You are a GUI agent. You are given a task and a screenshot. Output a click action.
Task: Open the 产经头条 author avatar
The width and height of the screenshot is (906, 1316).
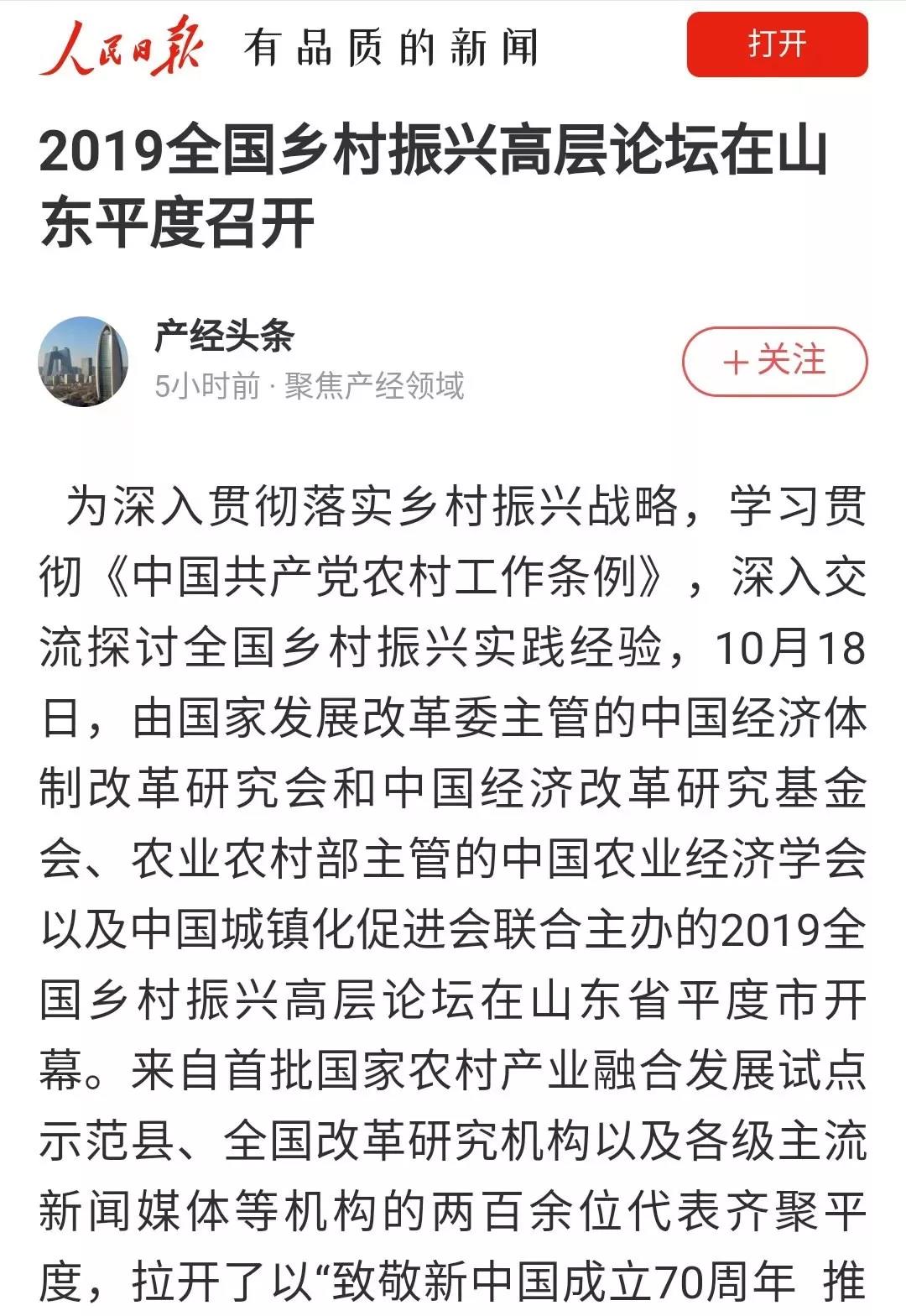click(x=84, y=362)
